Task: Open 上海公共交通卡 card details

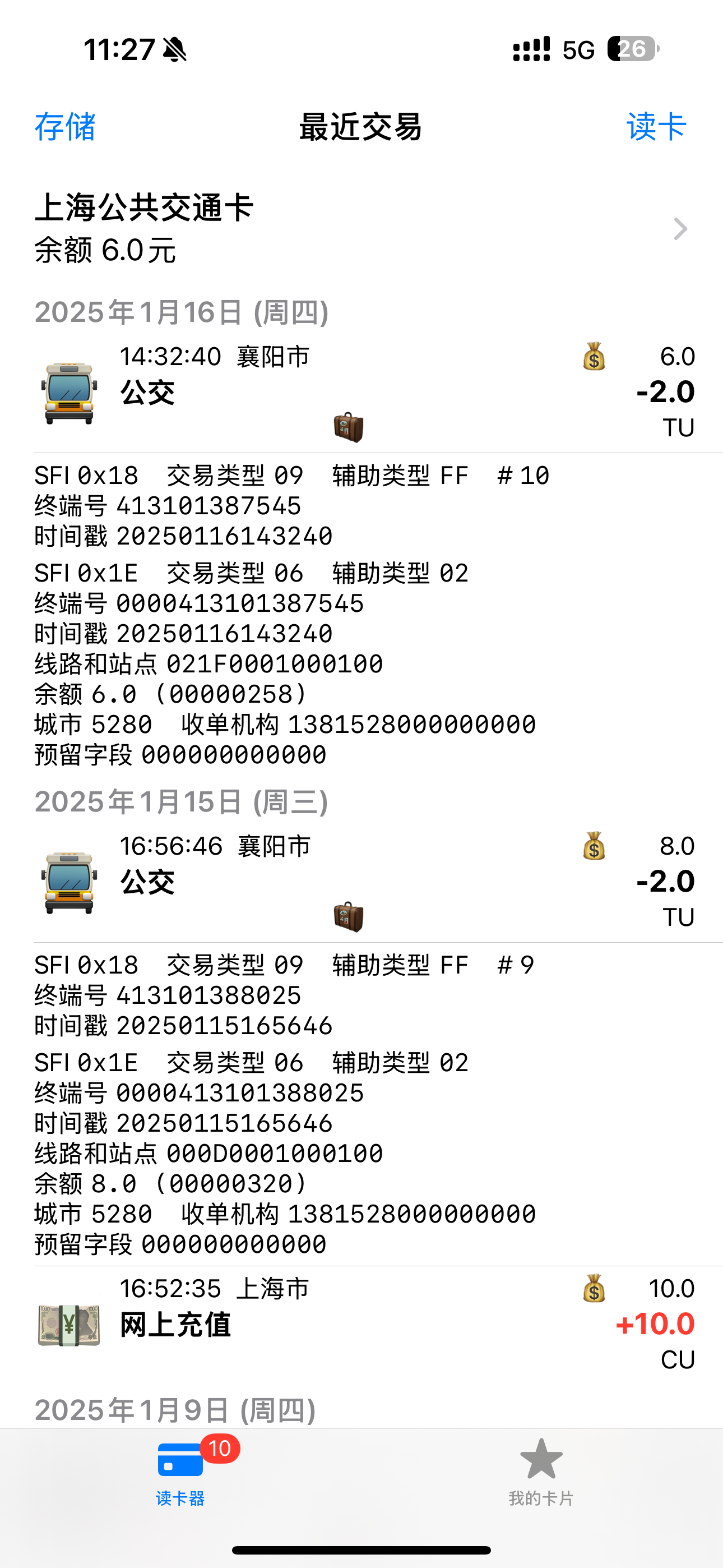Action: click(x=361, y=228)
